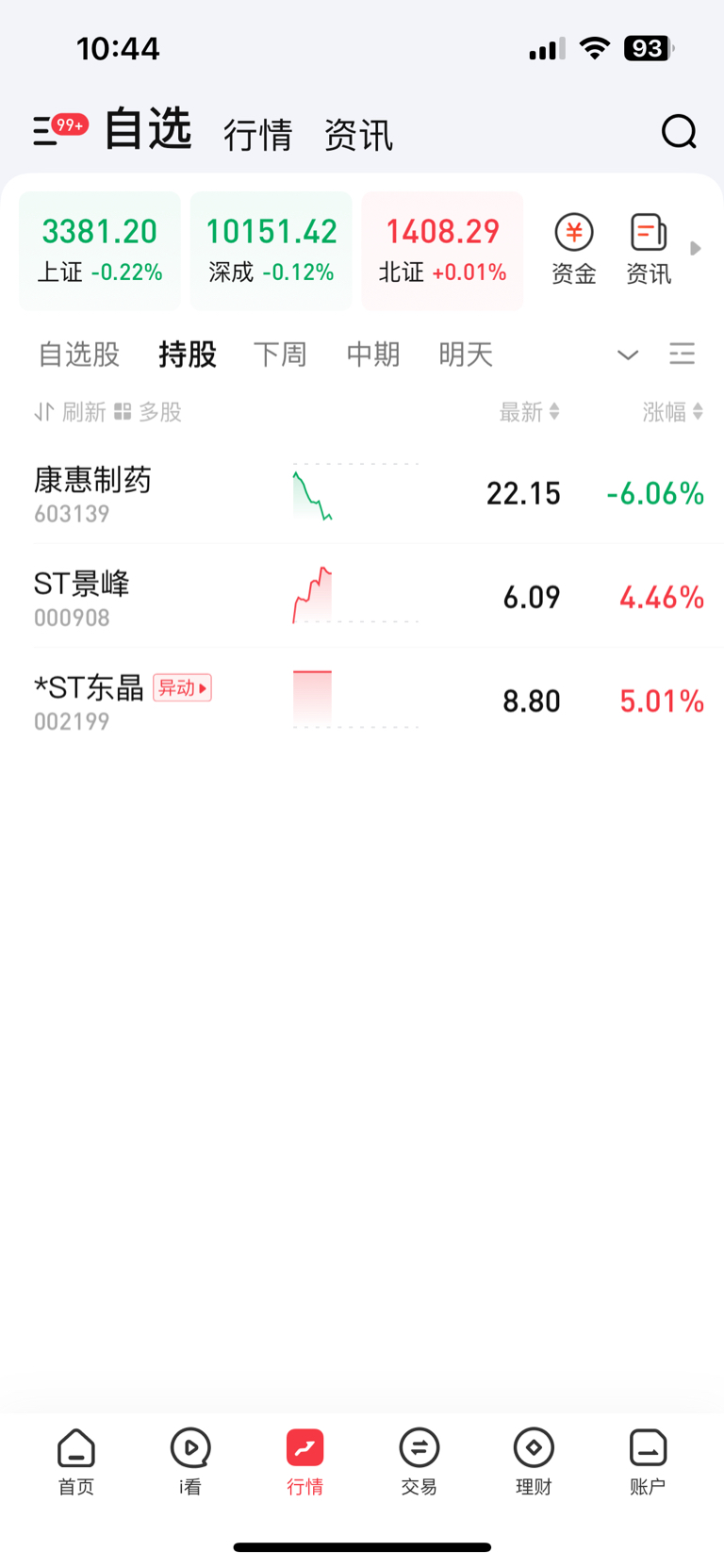
Task: Open the 上证 index card
Action: 100,251
